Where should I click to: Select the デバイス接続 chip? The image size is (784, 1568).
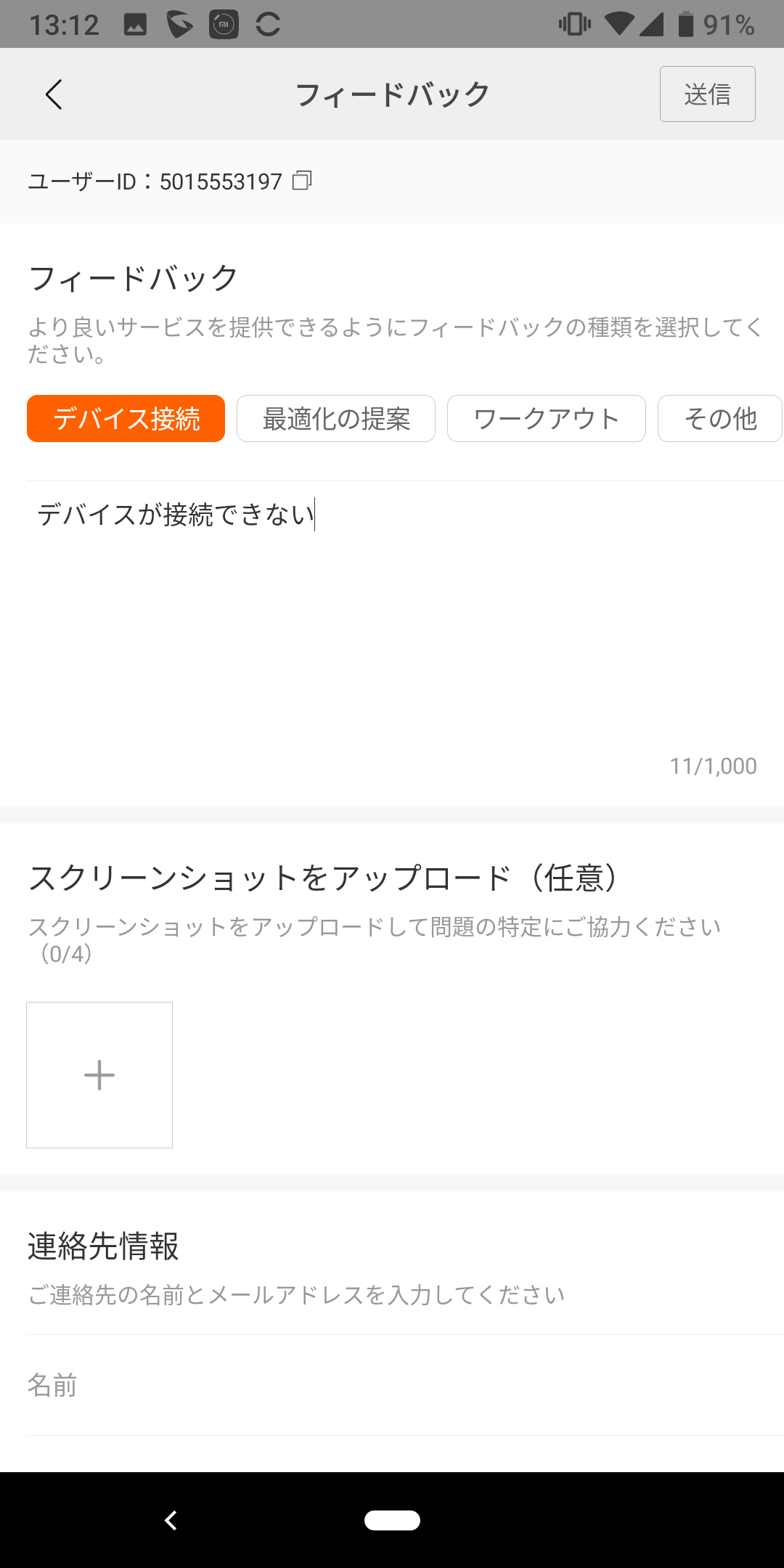click(126, 419)
